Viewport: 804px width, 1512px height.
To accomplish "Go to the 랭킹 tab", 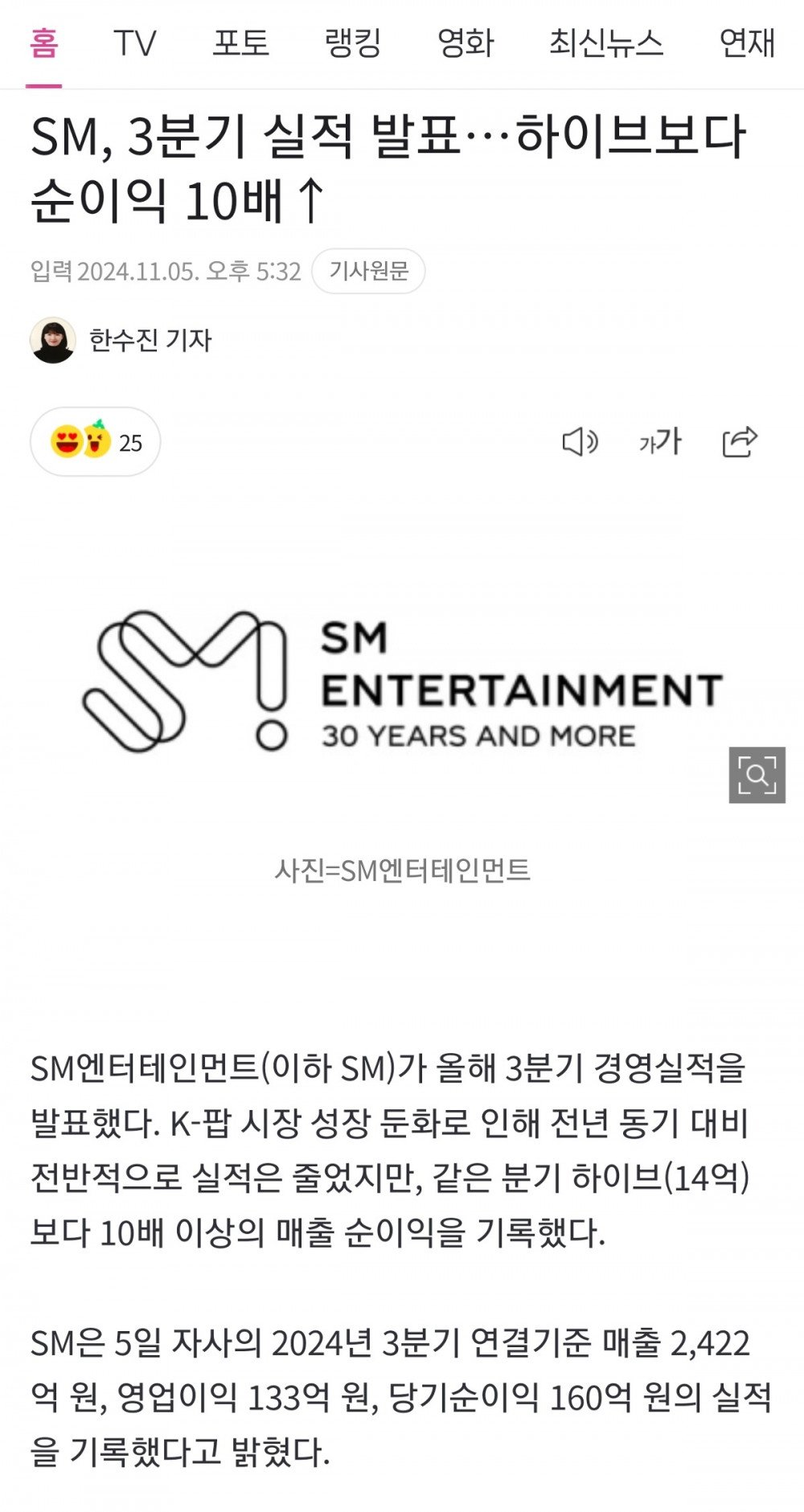I will (x=352, y=43).
